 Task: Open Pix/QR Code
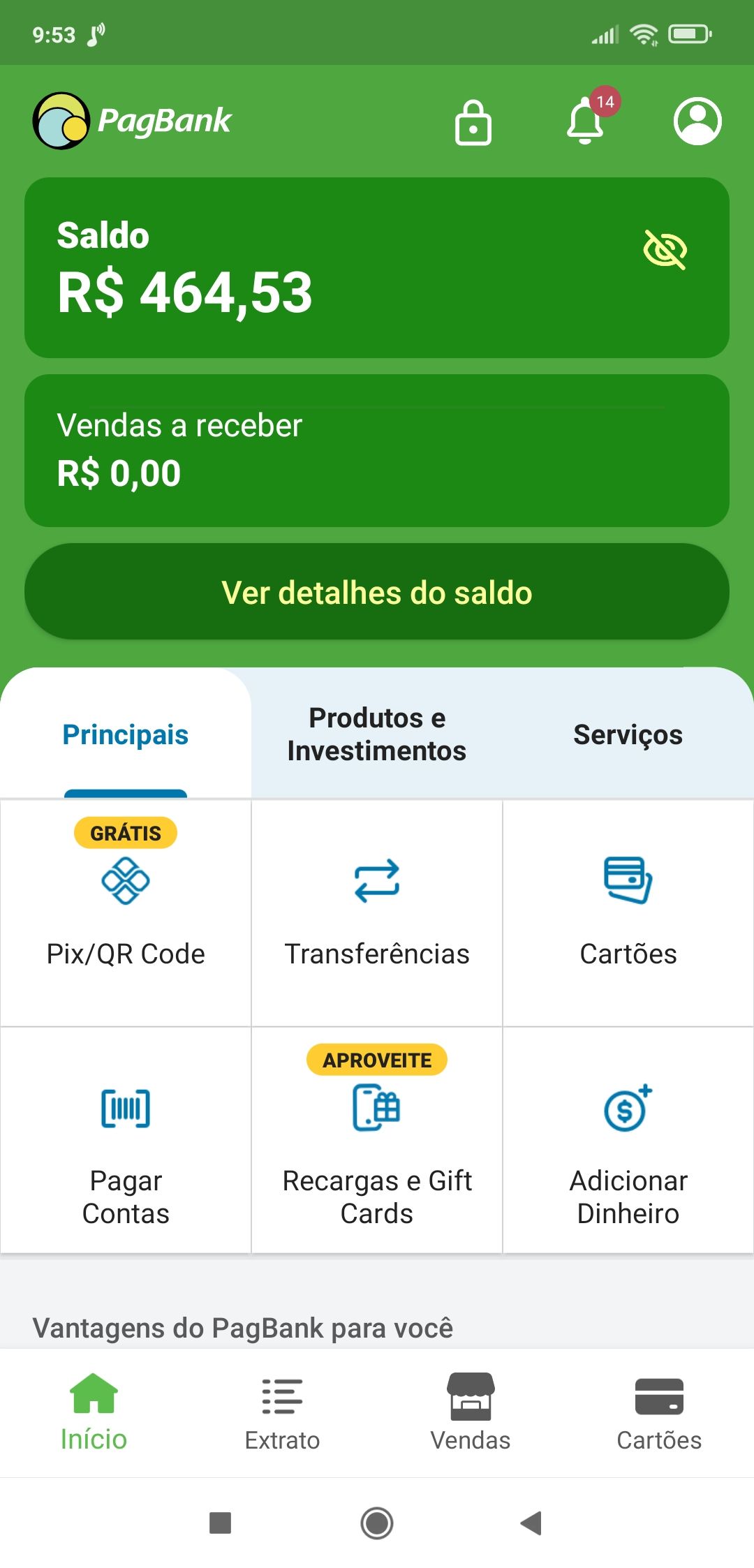click(126, 911)
